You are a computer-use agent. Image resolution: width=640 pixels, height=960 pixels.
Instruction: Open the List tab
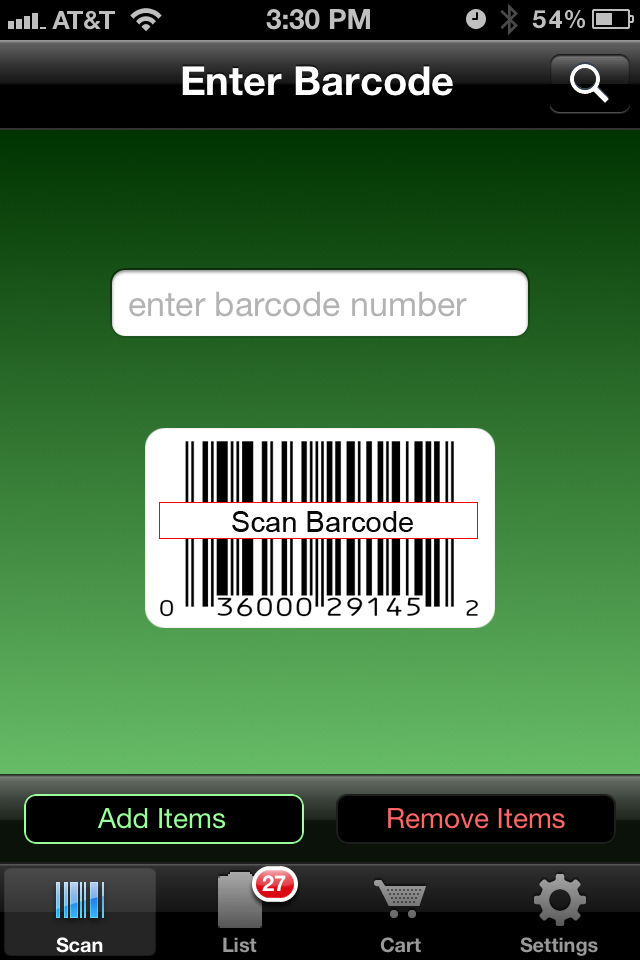pos(240,912)
